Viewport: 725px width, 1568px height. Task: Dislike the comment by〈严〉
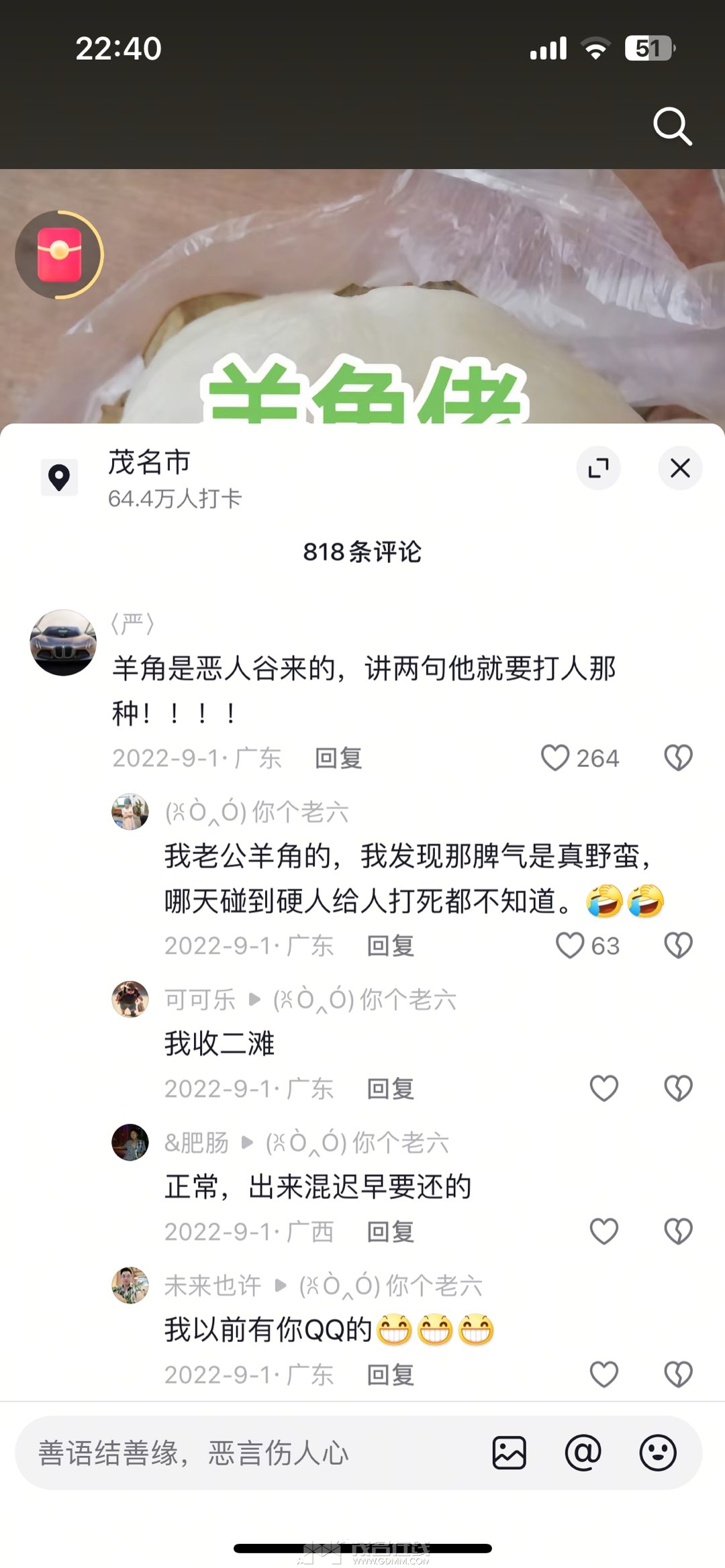678,758
